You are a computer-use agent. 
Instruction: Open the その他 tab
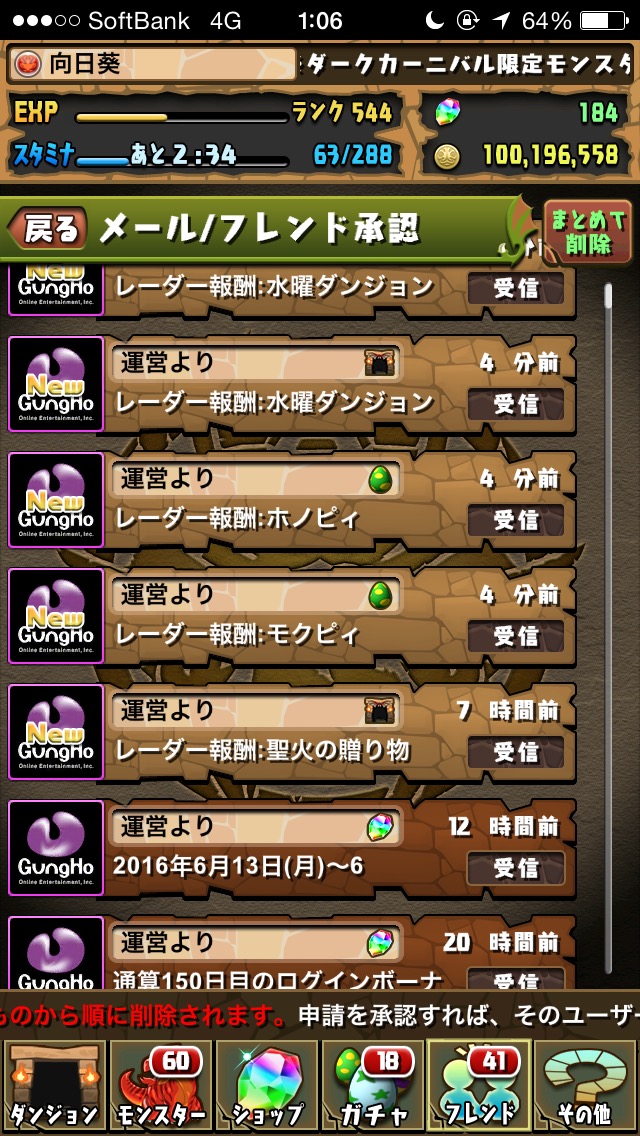586,1085
